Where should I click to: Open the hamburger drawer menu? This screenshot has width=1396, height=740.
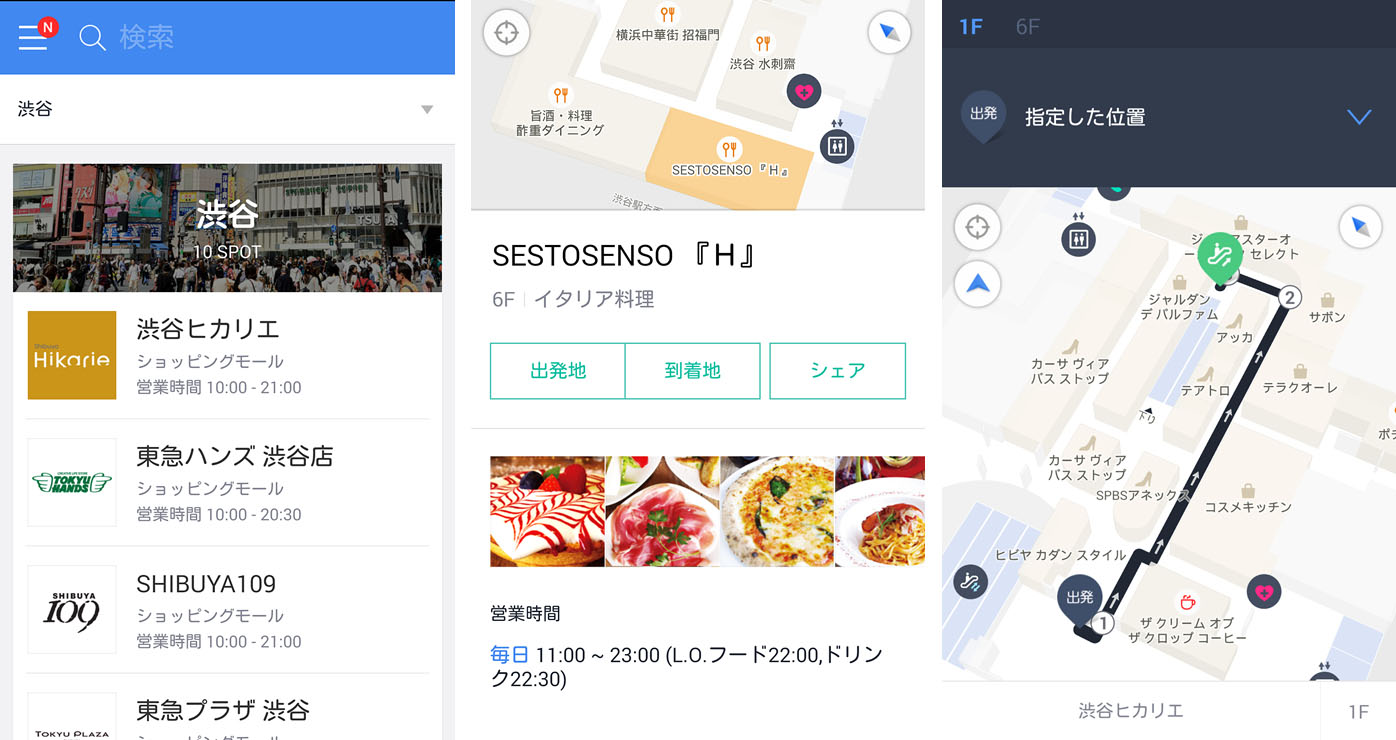point(33,37)
